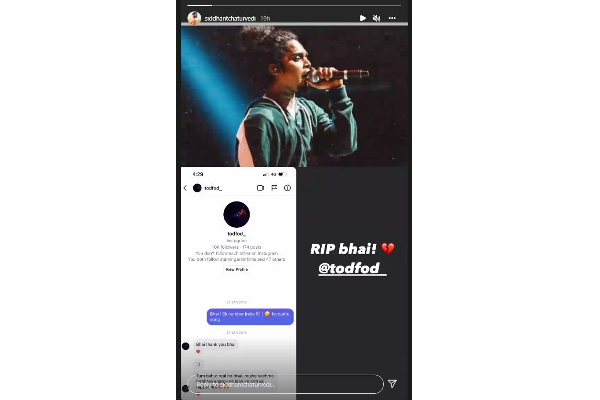Unmute the story audio

(x=377, y=18)
